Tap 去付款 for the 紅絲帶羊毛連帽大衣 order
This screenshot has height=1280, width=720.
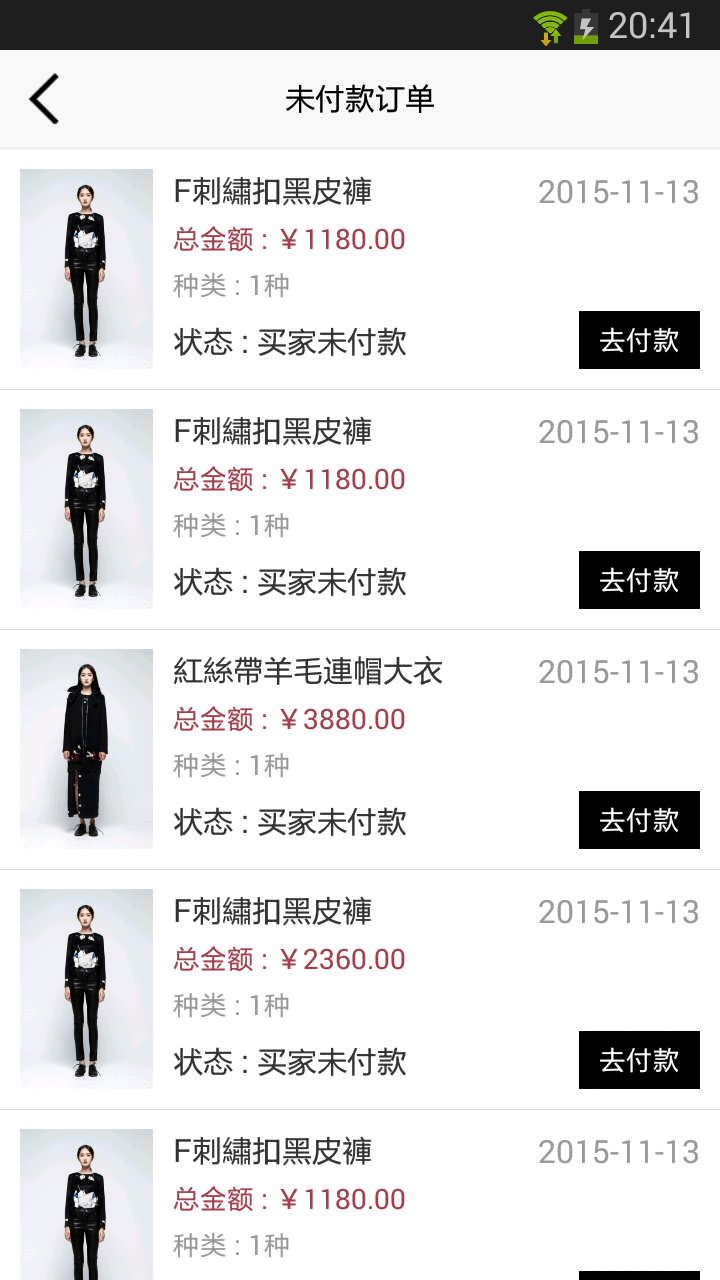(639, 820)
